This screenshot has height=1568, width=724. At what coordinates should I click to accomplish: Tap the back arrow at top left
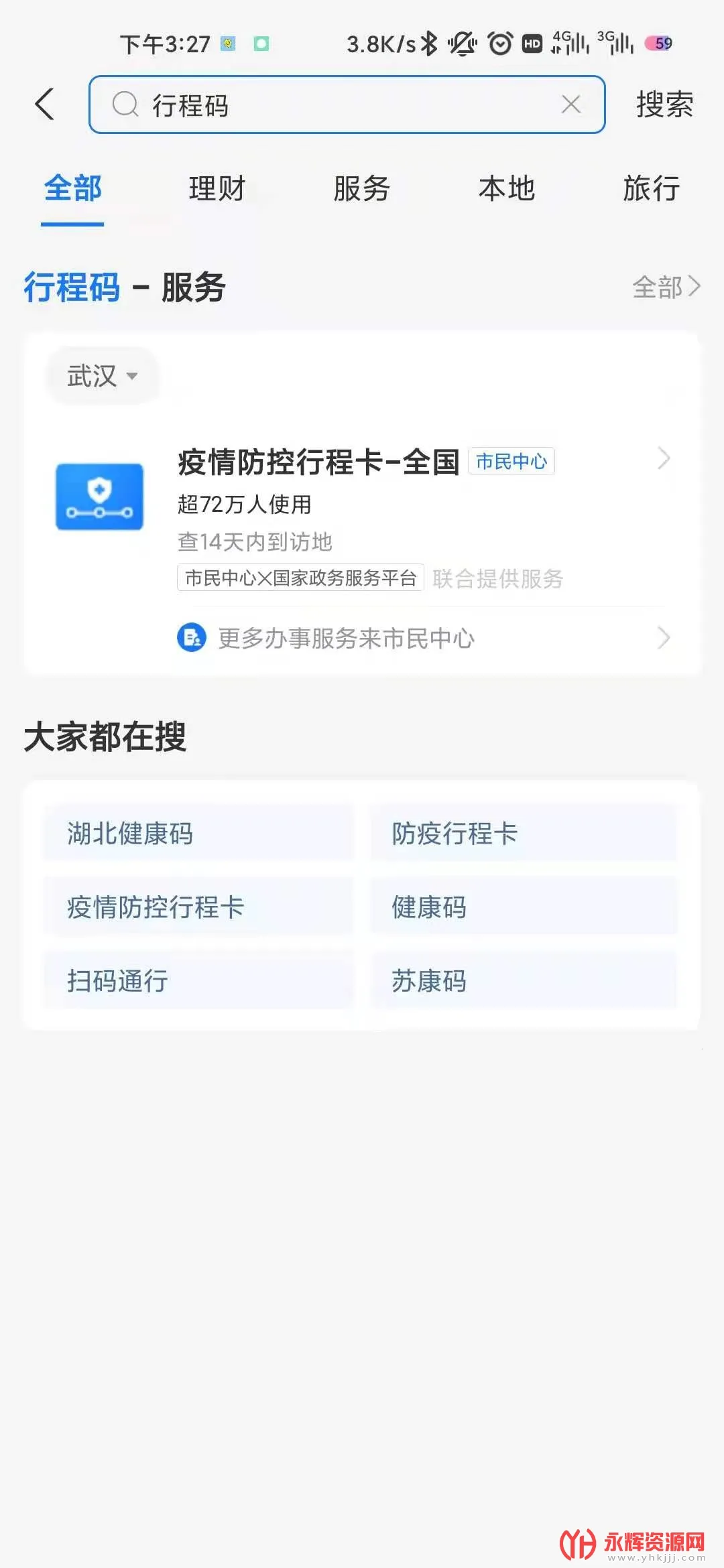coord(44,105)
